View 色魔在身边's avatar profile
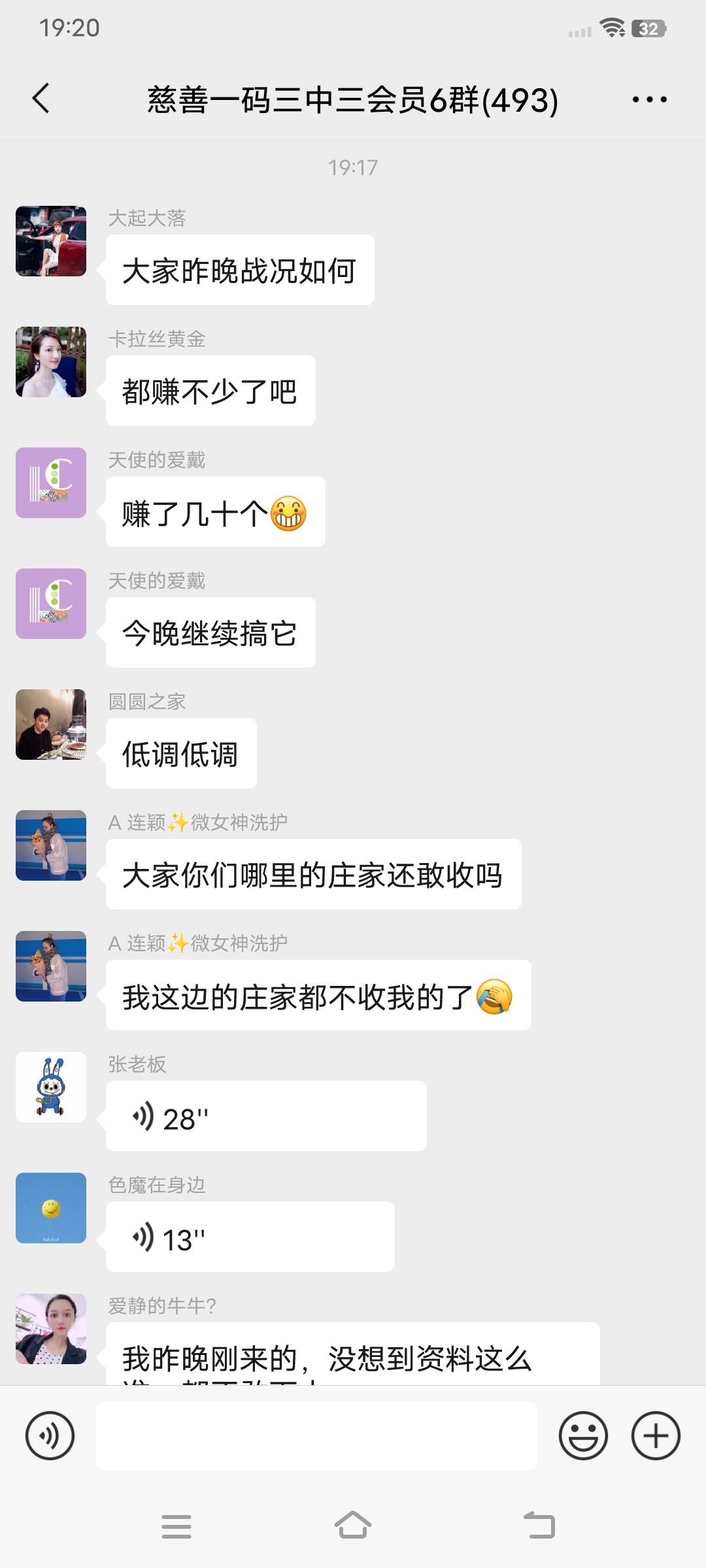The width and height of the screenshot is (706, 1568). [x=51, y=1208]
